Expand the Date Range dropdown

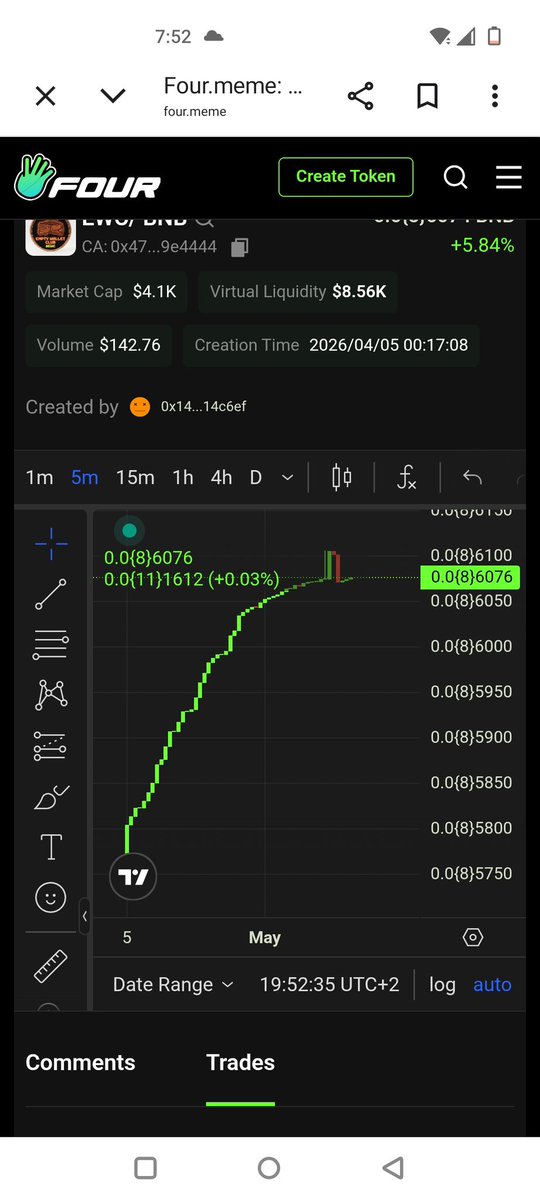tap(173, 985)
